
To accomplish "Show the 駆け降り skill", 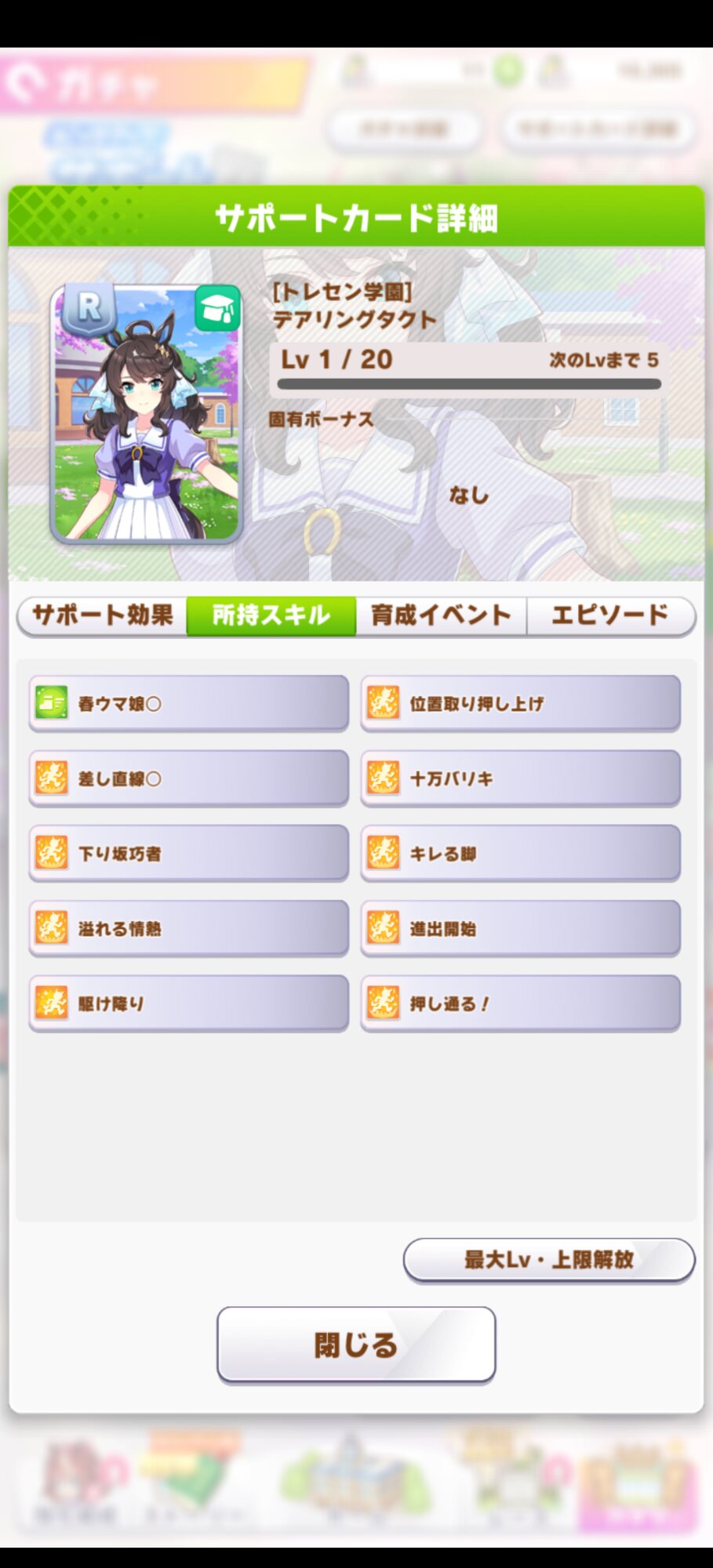I will click(188, 1003).
